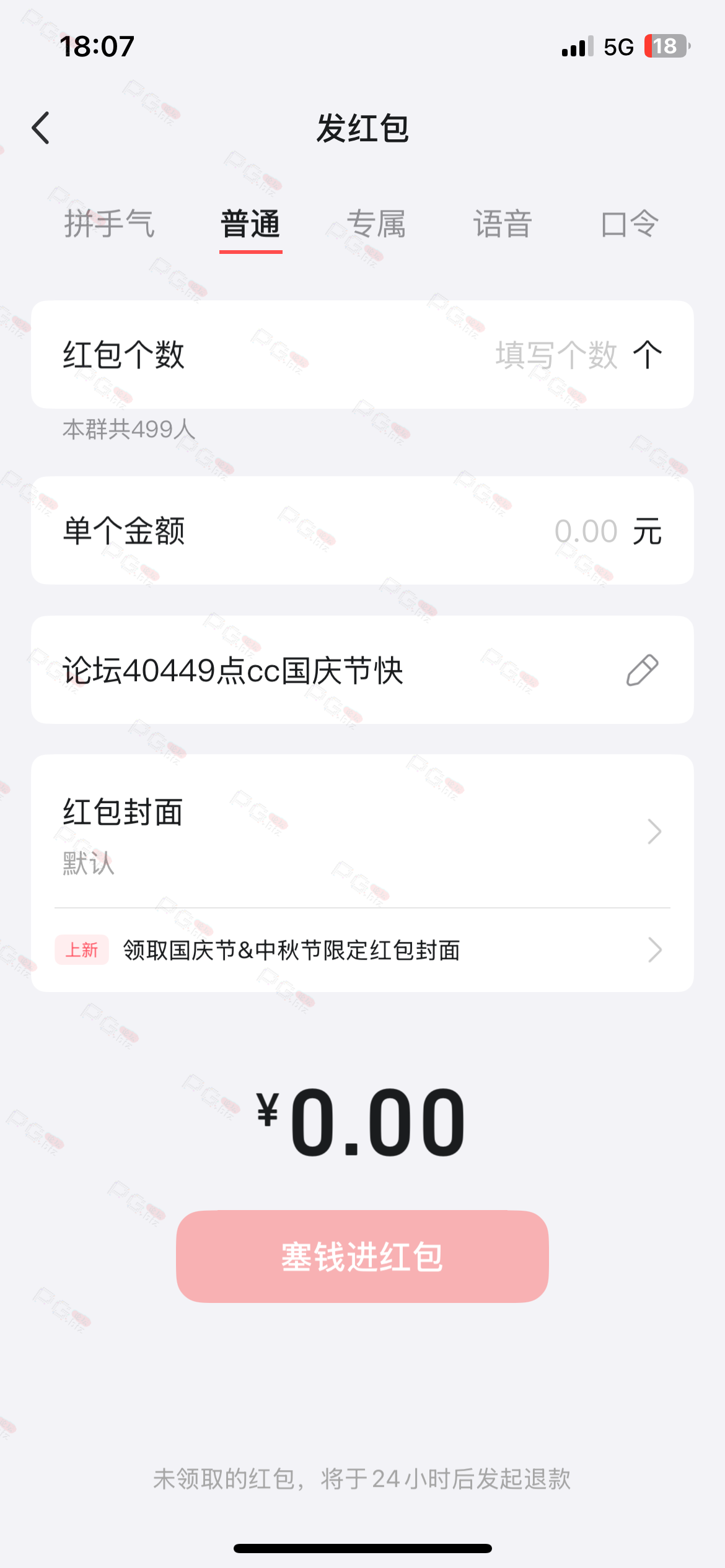Viewport: 725px width, 1568px height.
Task: Tap the 红包个数 input field
Action: [x=555, y=355]
